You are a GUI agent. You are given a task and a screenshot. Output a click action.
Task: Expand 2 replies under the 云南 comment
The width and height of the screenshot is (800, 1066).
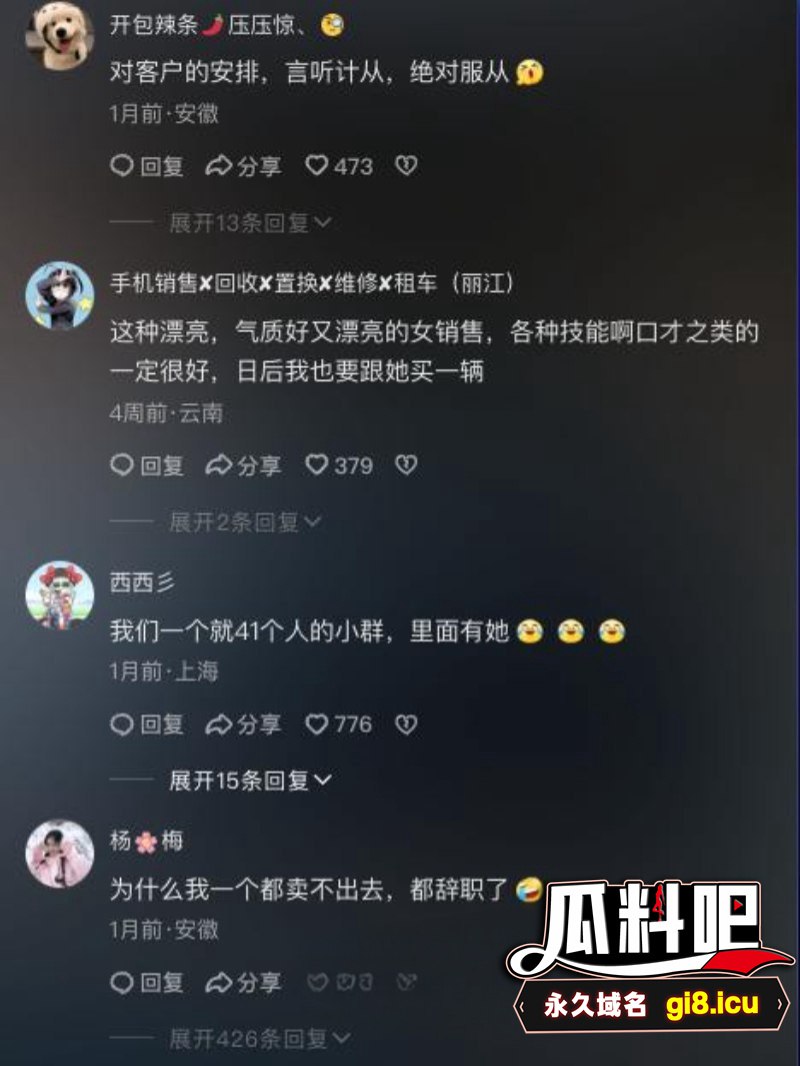point(244,521)
